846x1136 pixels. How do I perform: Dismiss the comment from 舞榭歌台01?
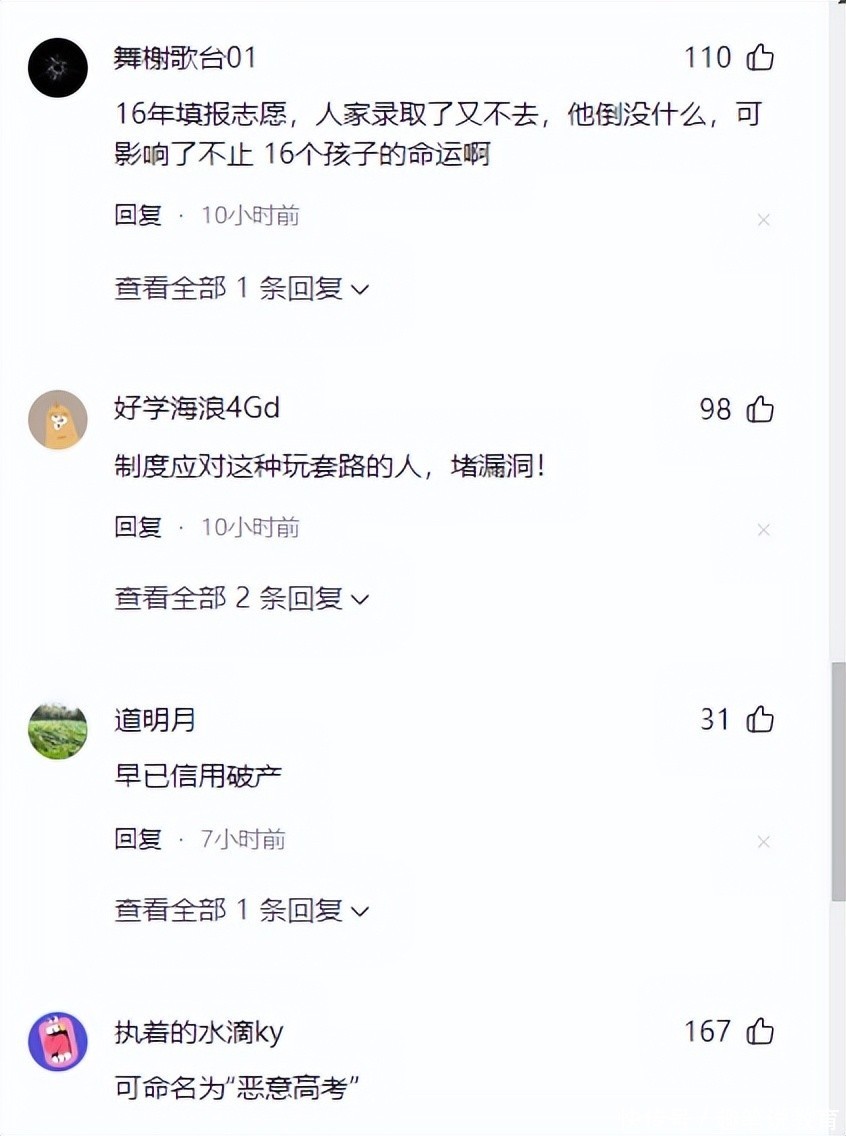click(x=764, y=219)
